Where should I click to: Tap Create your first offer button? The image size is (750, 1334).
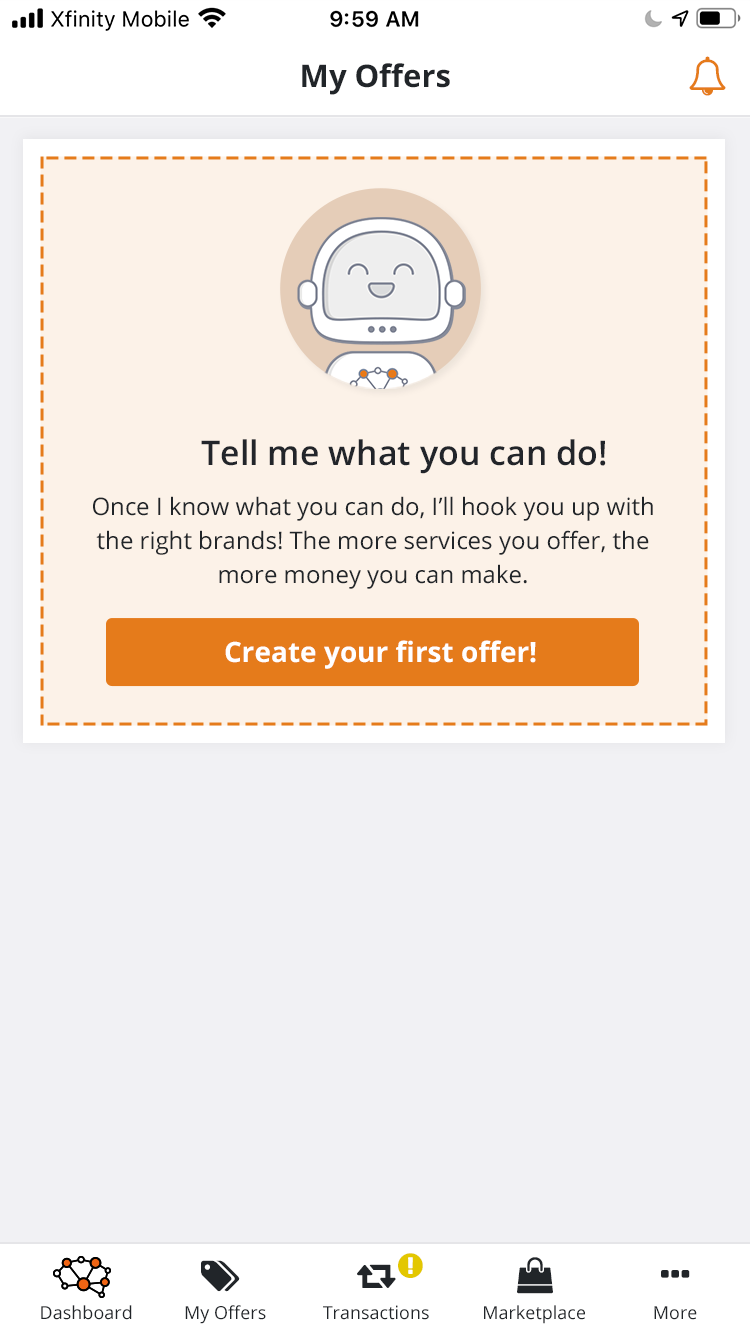(x=372, y=652)
